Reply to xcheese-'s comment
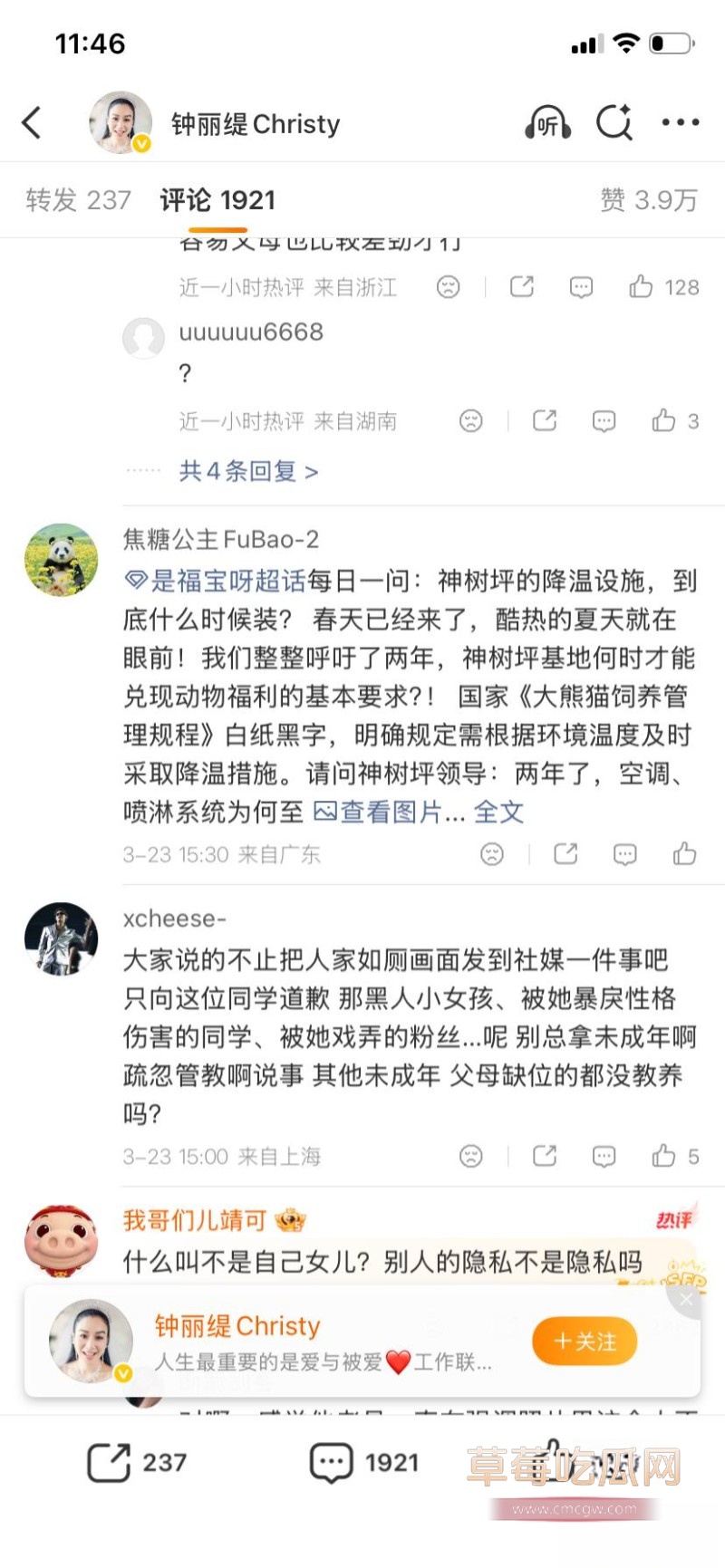Image resolution: width=725 pixels, height=1568 pixels. pos(604,1157)
